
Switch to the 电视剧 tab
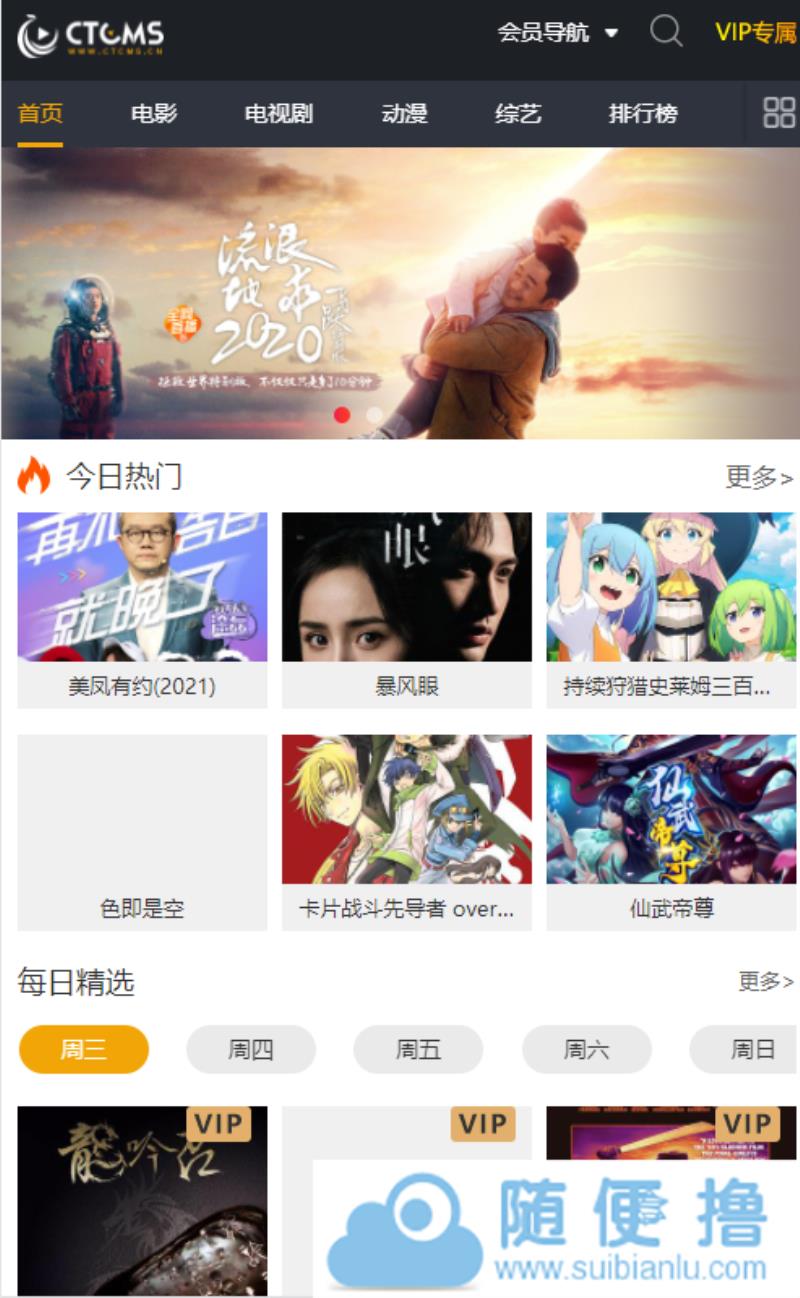(x=279, y=114)
